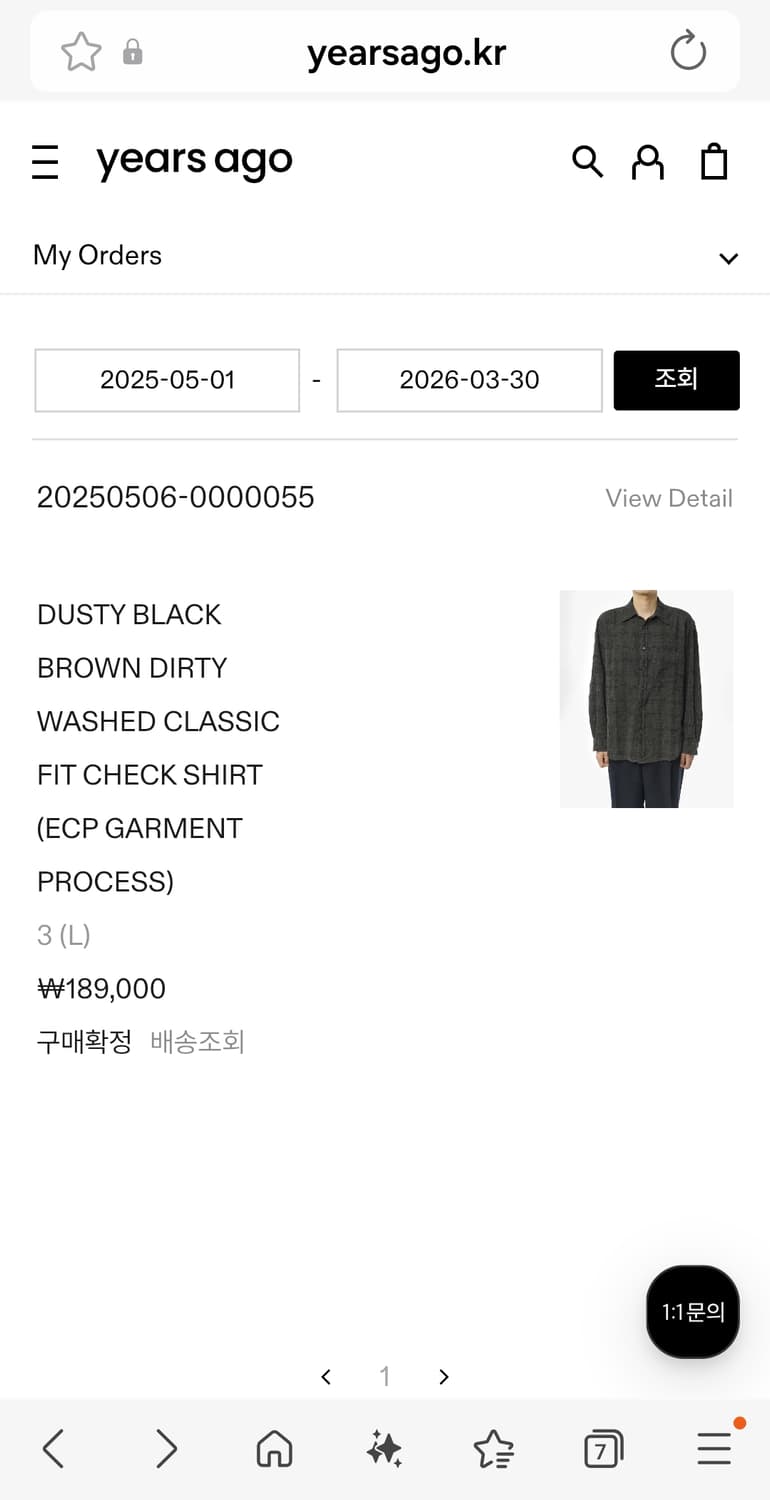Bookmark the page with the star icon
The width and height of the screenshot is (770, 1500).
[81, 52]
